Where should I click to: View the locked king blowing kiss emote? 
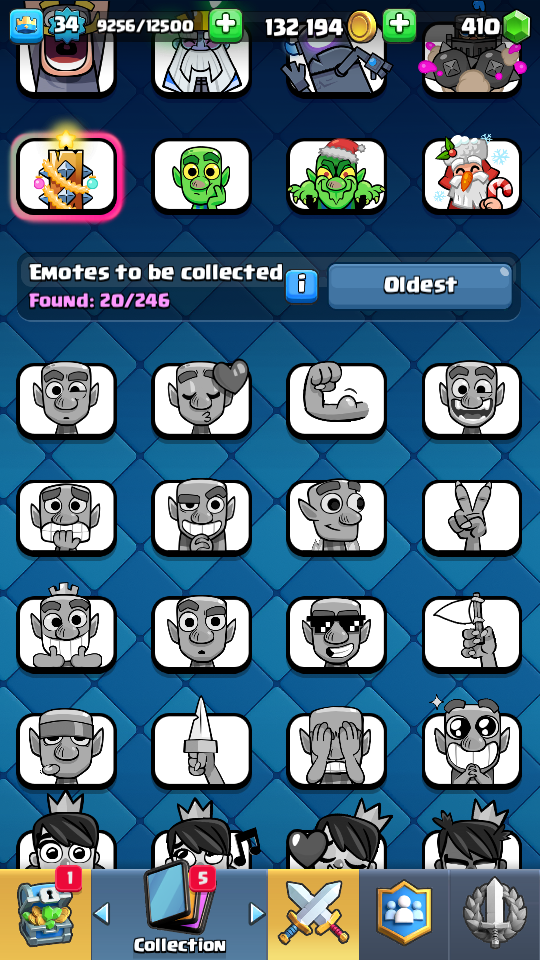(x=201, y=400)
